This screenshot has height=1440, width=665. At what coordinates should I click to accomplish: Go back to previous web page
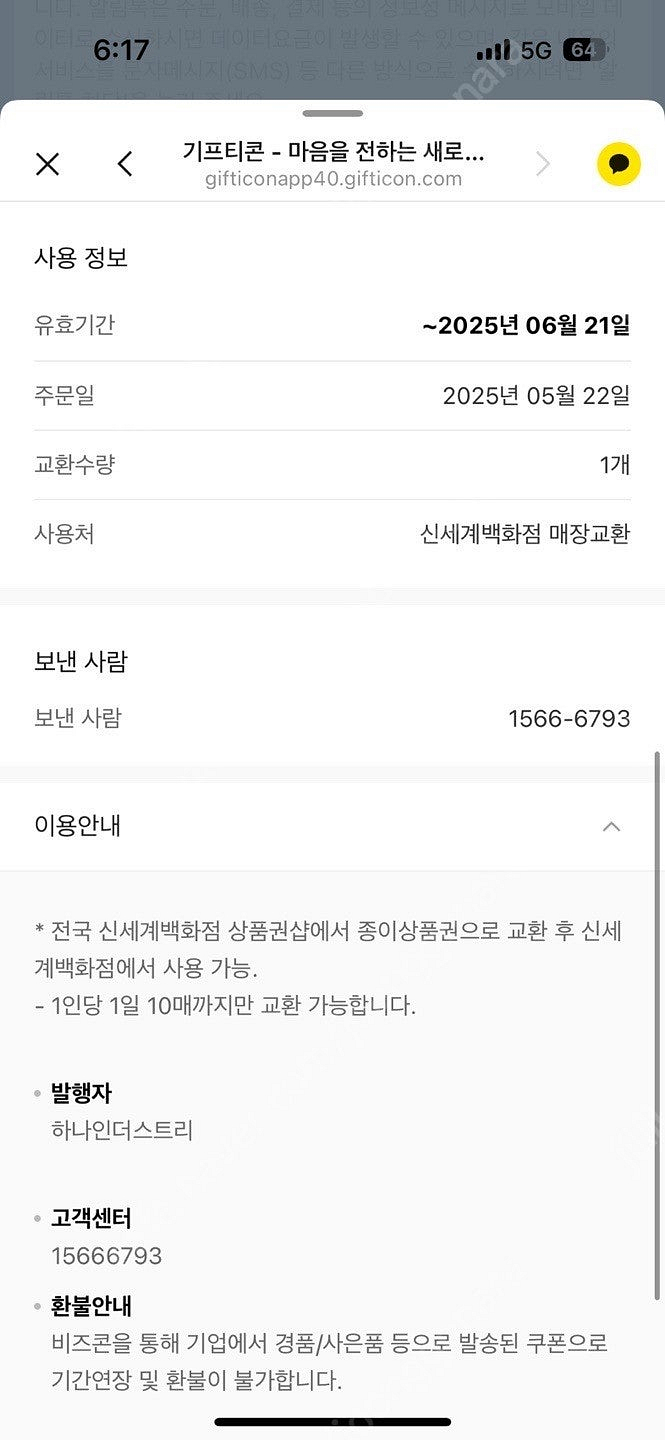tap(125, 164)
